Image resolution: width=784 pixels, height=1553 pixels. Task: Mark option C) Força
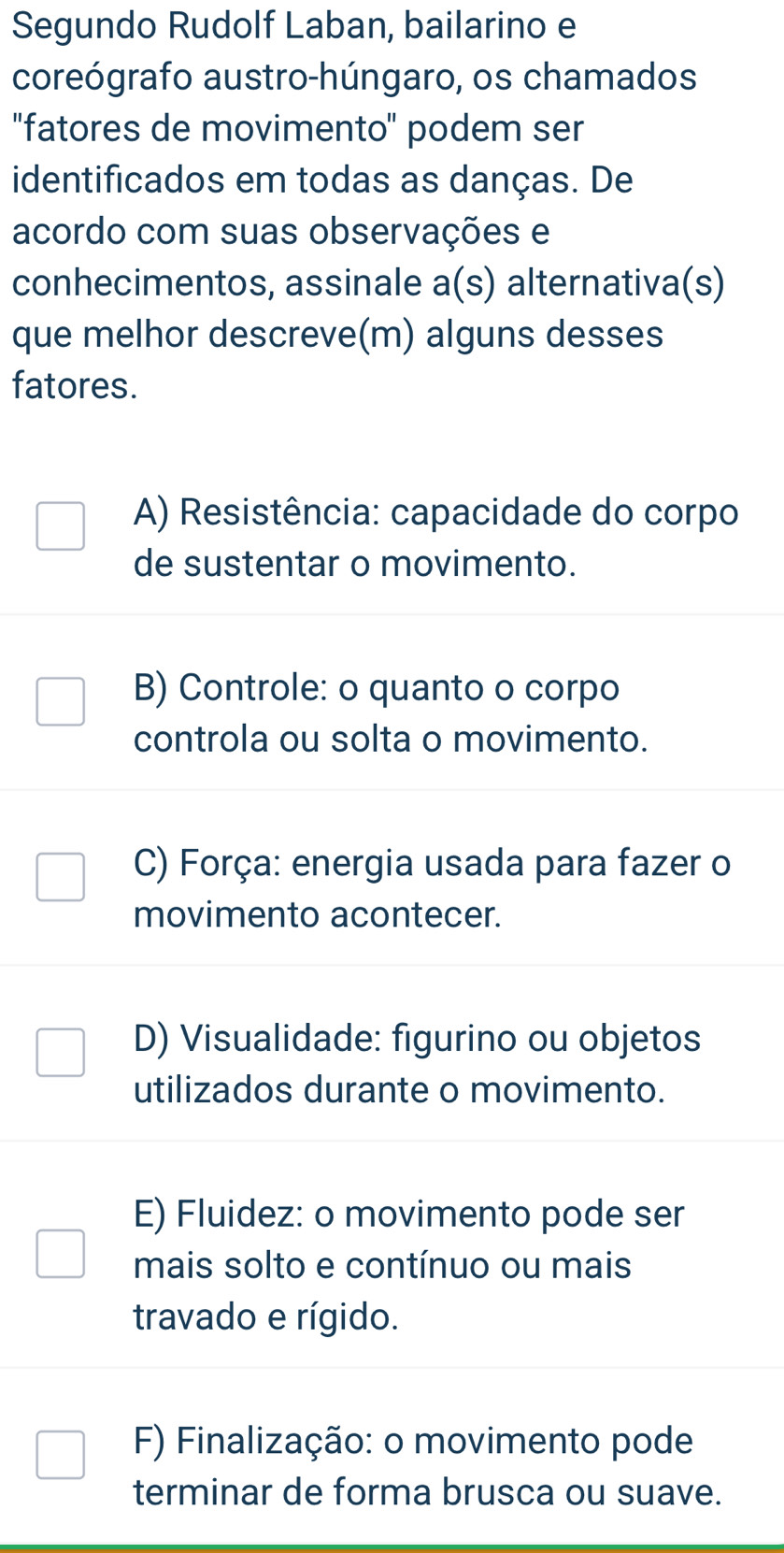(x=61, y=877)
